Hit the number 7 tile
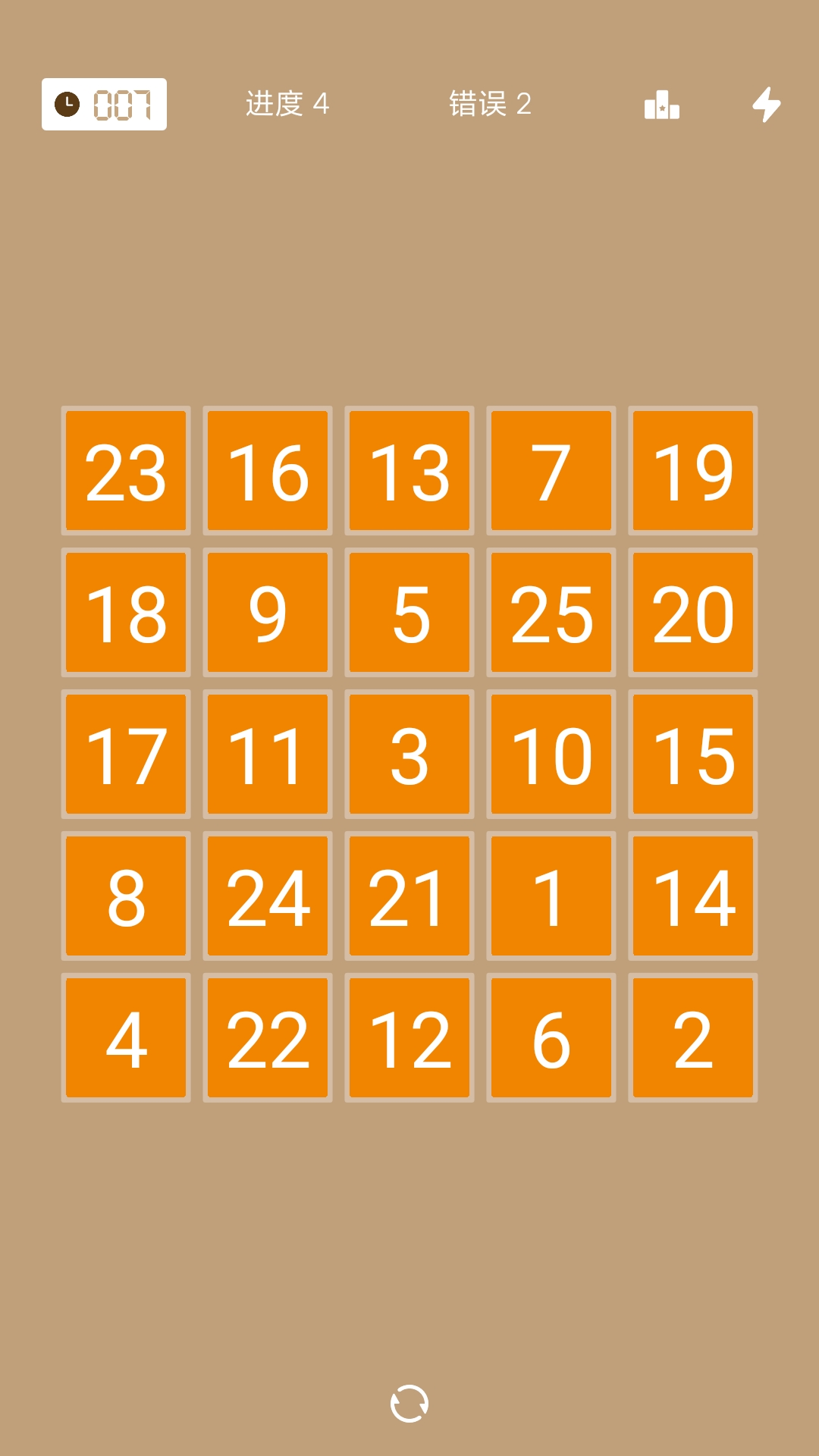819x1456 pixels. pos(551,471)
